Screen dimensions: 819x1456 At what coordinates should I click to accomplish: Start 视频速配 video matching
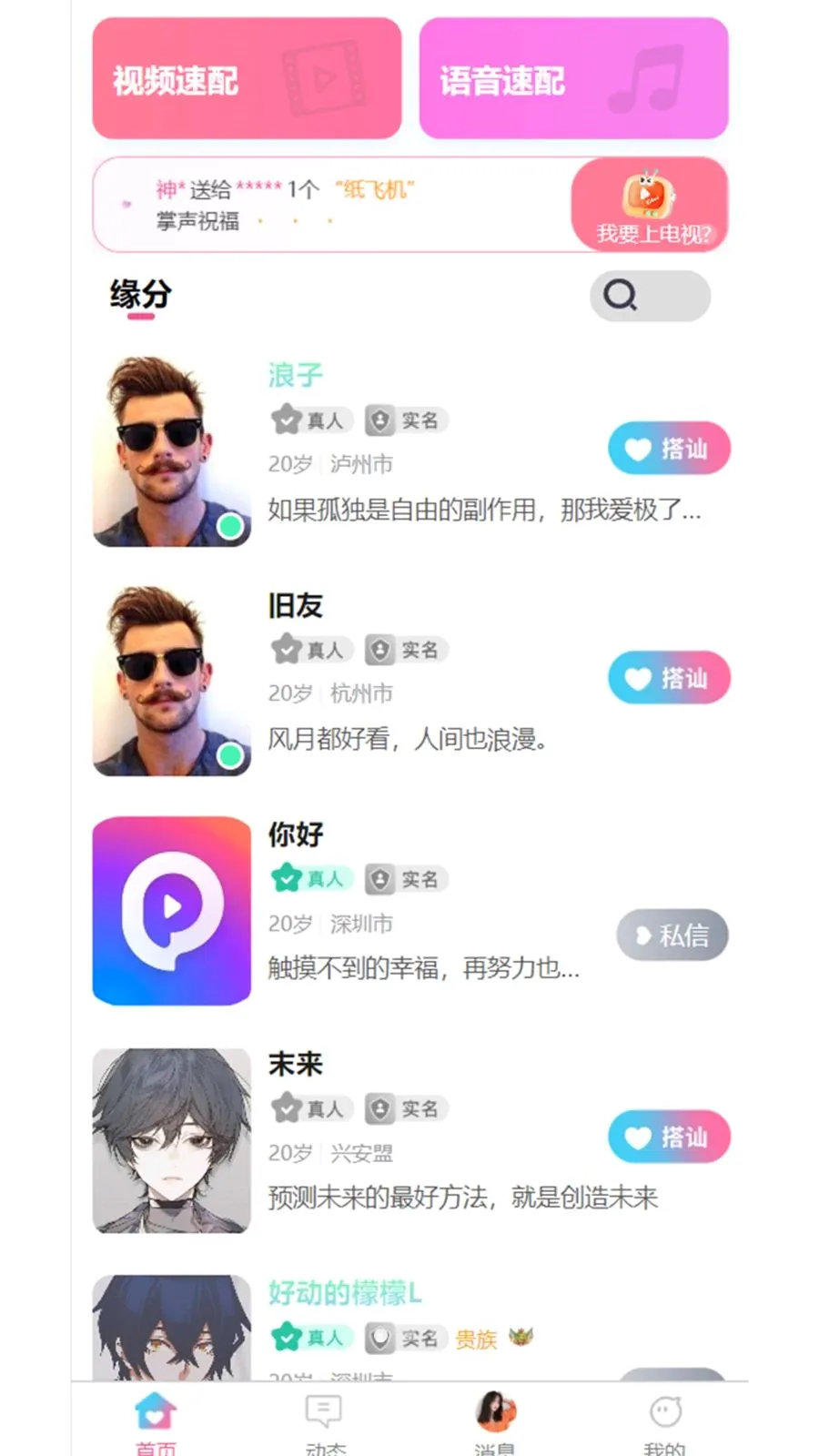[247, 78]
